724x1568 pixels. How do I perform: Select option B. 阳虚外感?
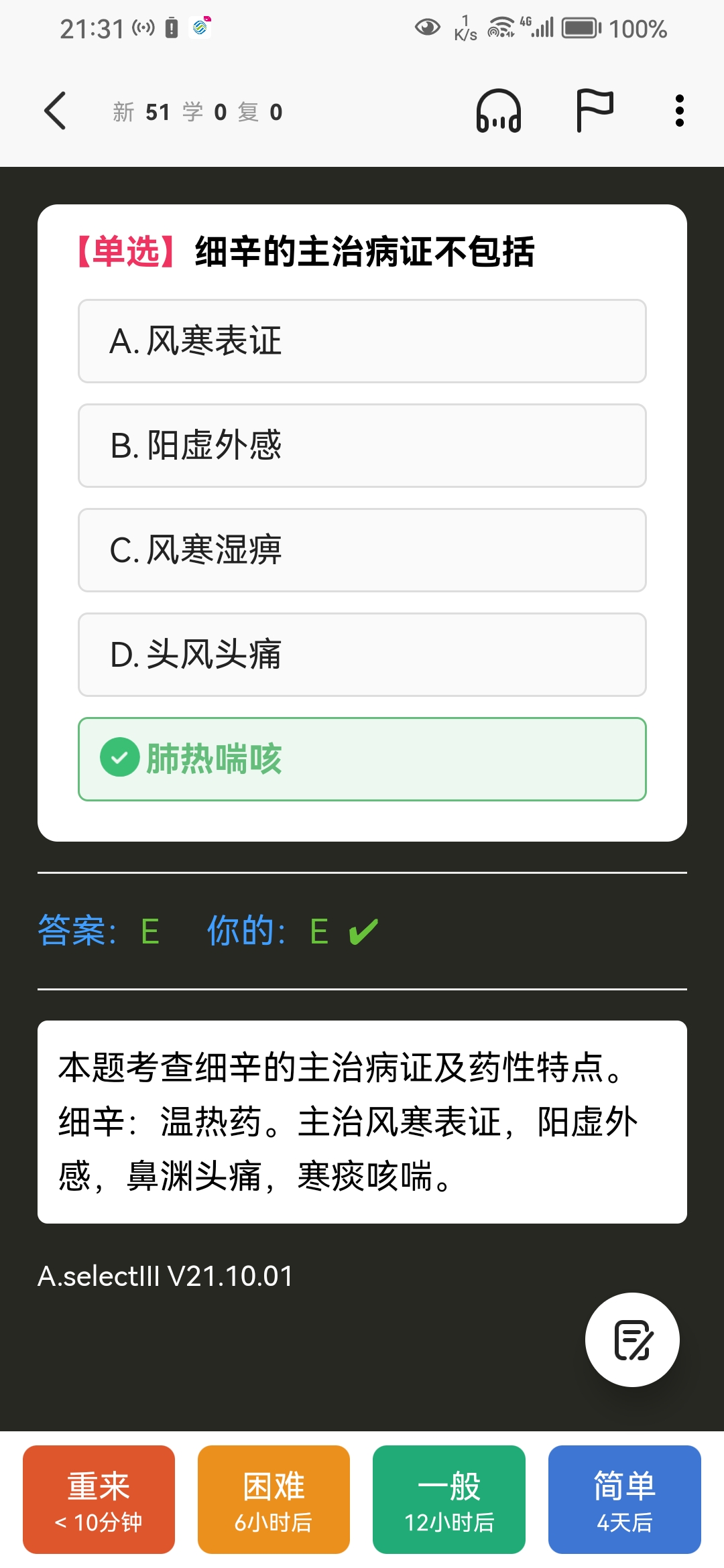362,446
